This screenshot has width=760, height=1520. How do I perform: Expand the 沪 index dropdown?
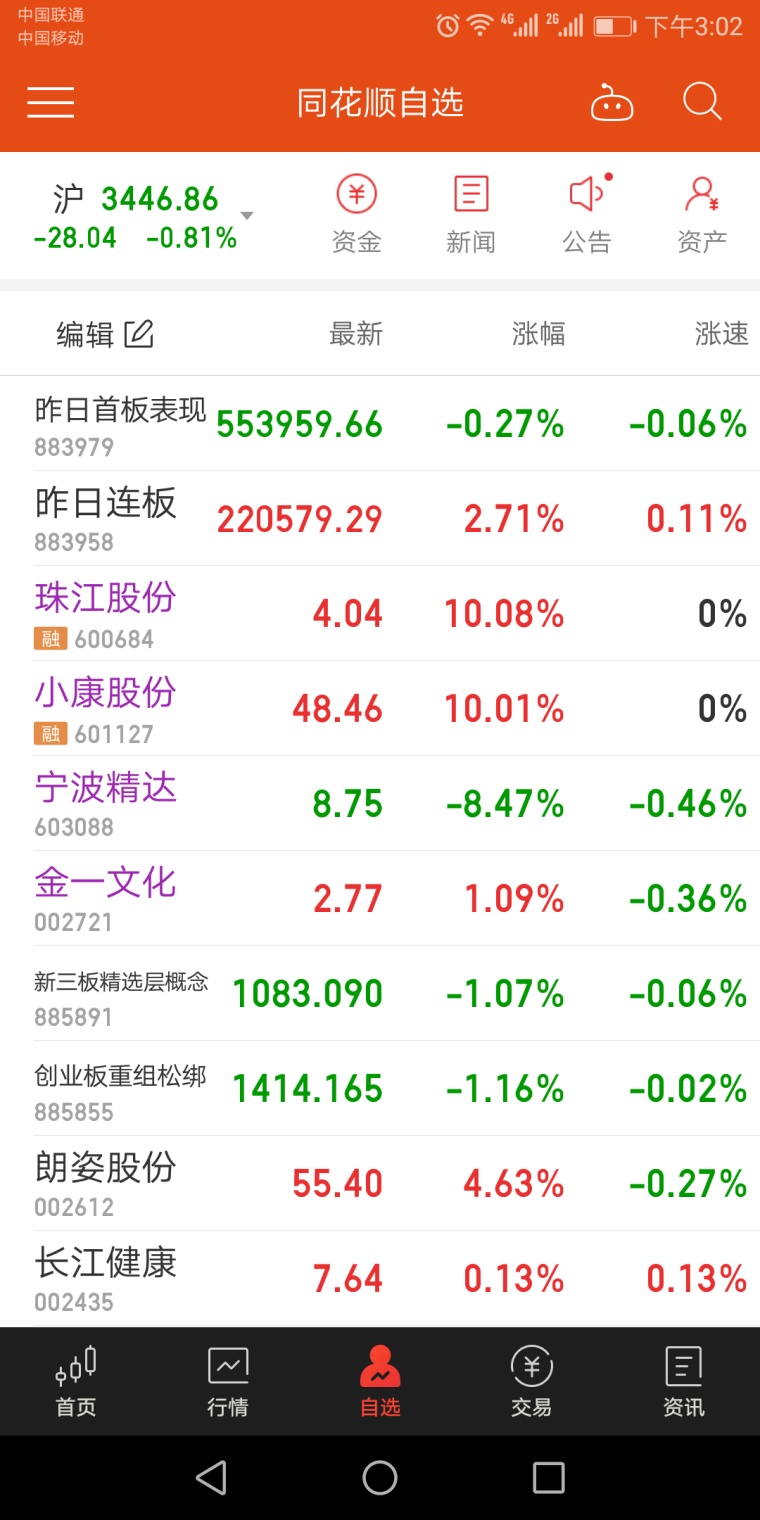click(x=247, y=216)
